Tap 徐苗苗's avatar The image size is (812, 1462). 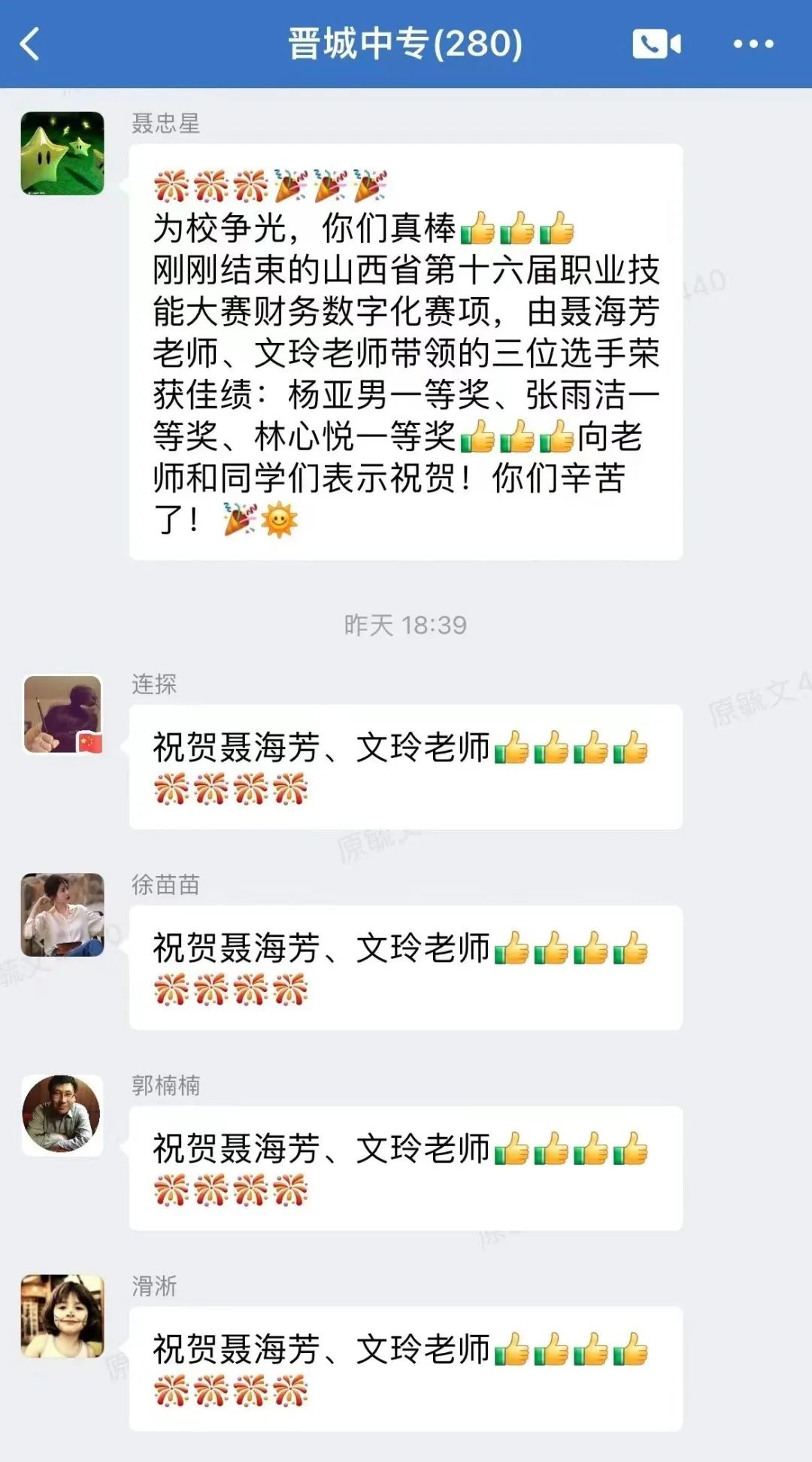coord(62,915)
